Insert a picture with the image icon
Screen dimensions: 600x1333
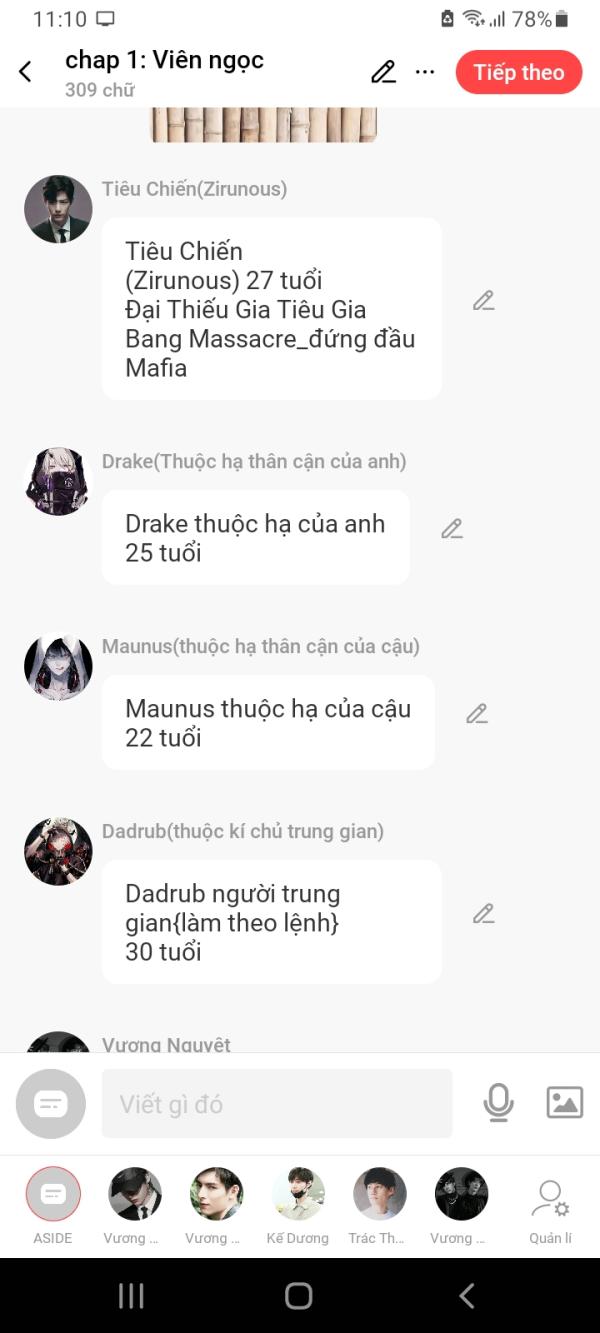[564, 1103]
